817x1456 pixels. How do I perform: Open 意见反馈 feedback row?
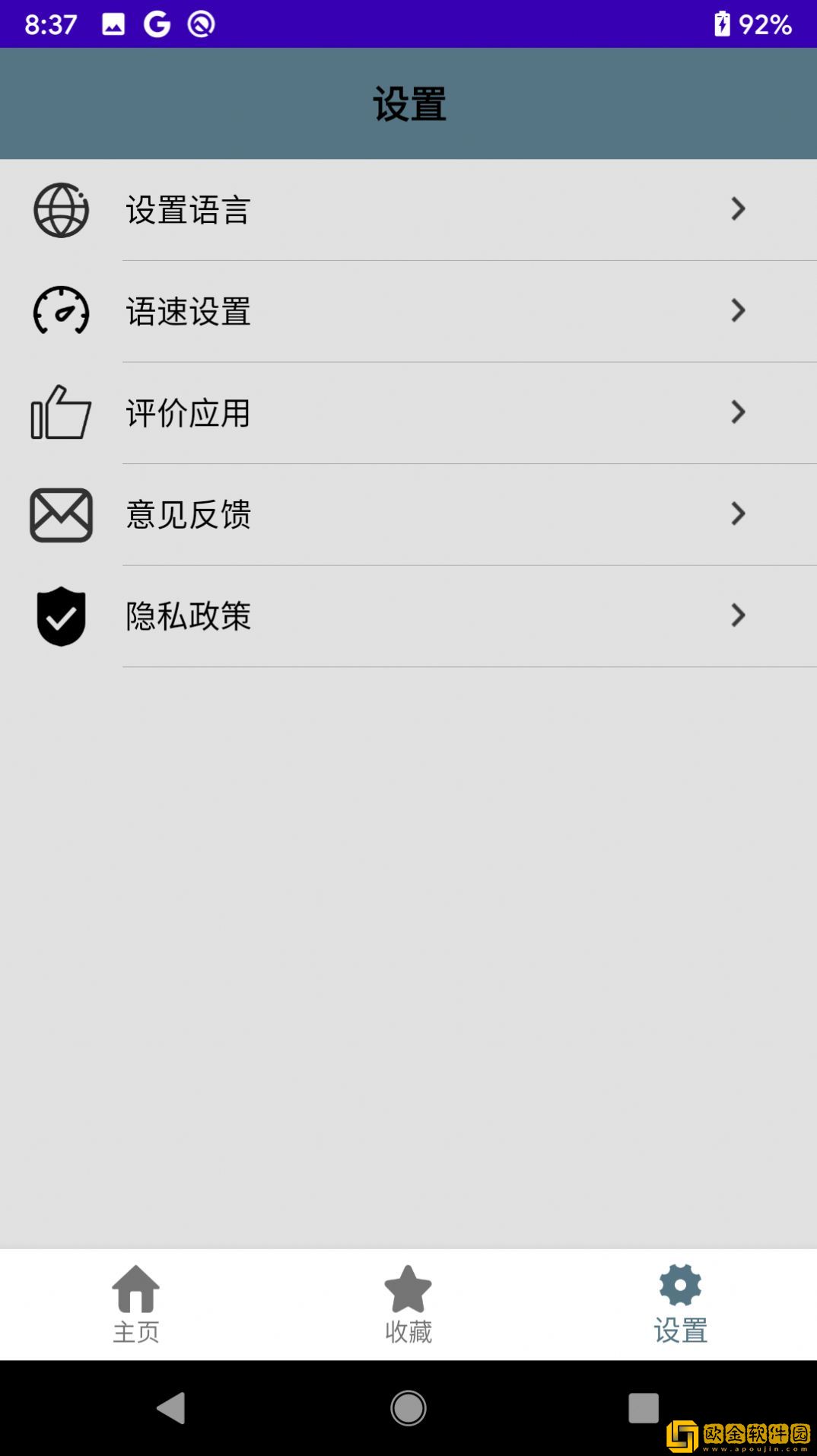coord(408,514)
